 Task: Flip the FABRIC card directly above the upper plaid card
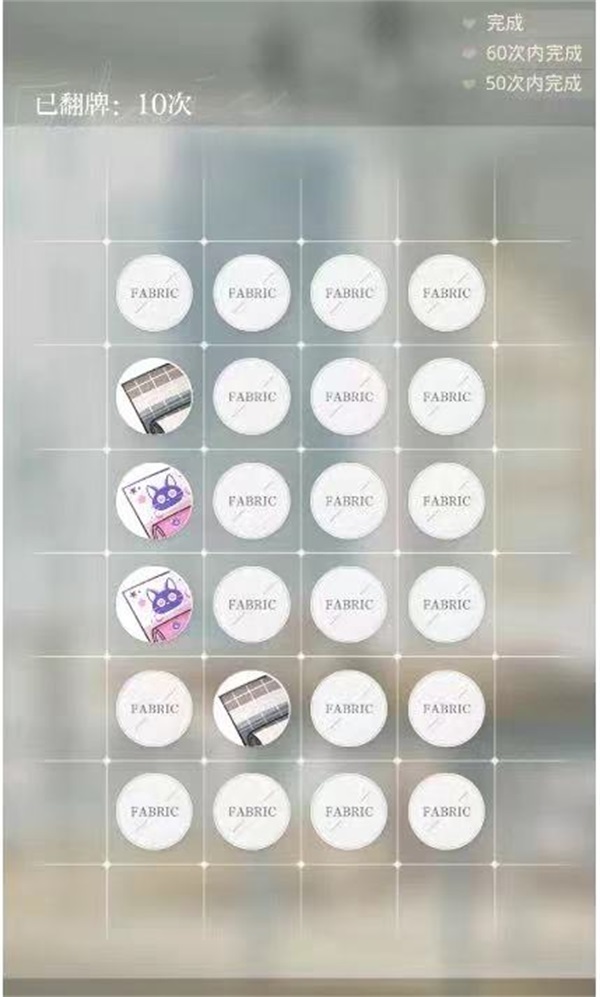point(154,293)
